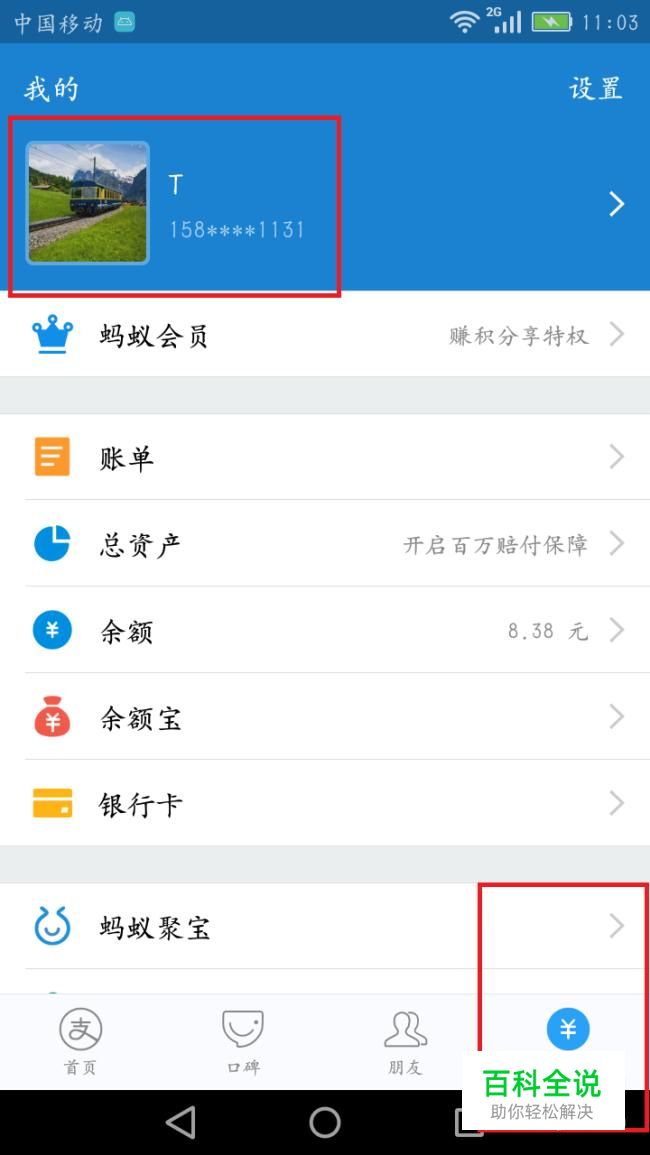Open 账单 to view bills

coord(324,458)
